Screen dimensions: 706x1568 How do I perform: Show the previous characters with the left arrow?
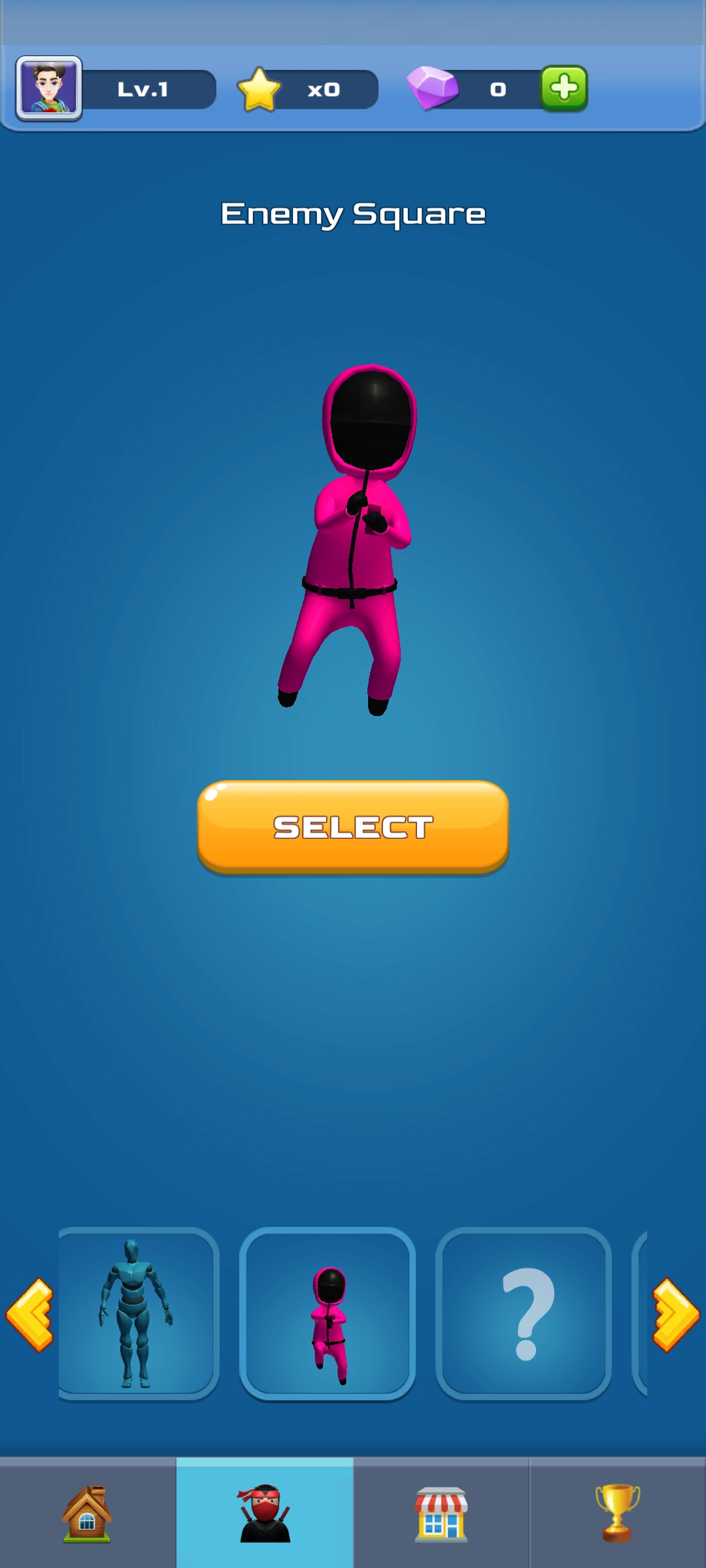(x=29, y=1315)
